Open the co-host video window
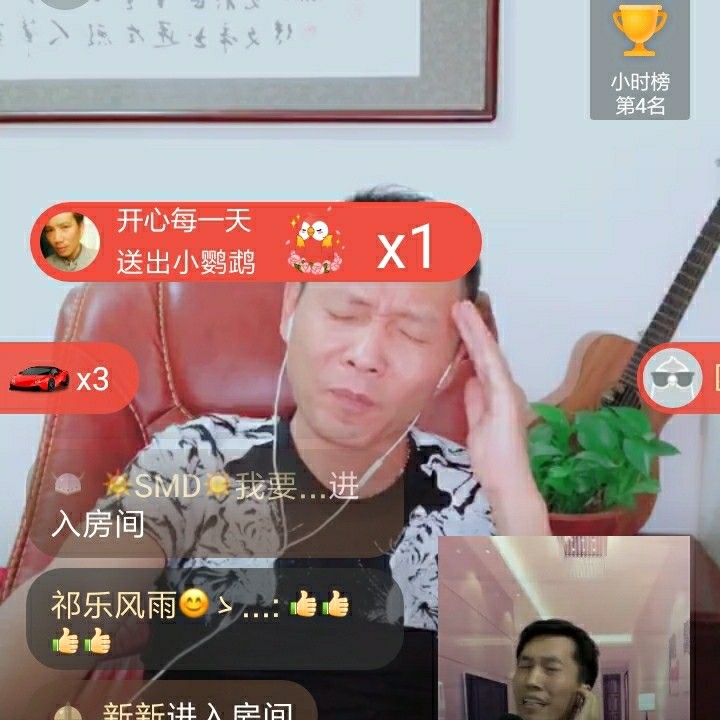This screenshot has height=720, width=720. tap(564, 628)
